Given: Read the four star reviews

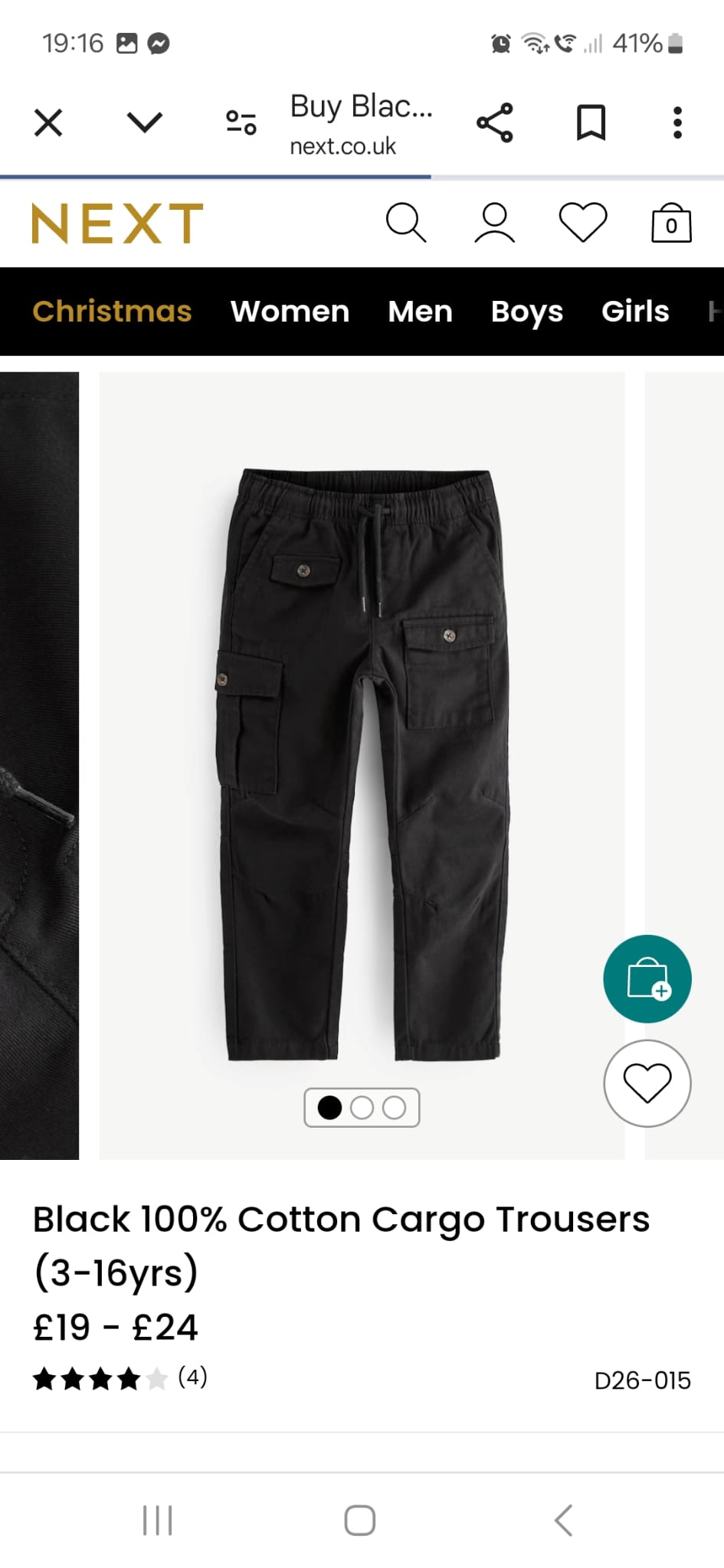Looking at the screenshot, I should pyautogui.click(x=120, y=1379).
